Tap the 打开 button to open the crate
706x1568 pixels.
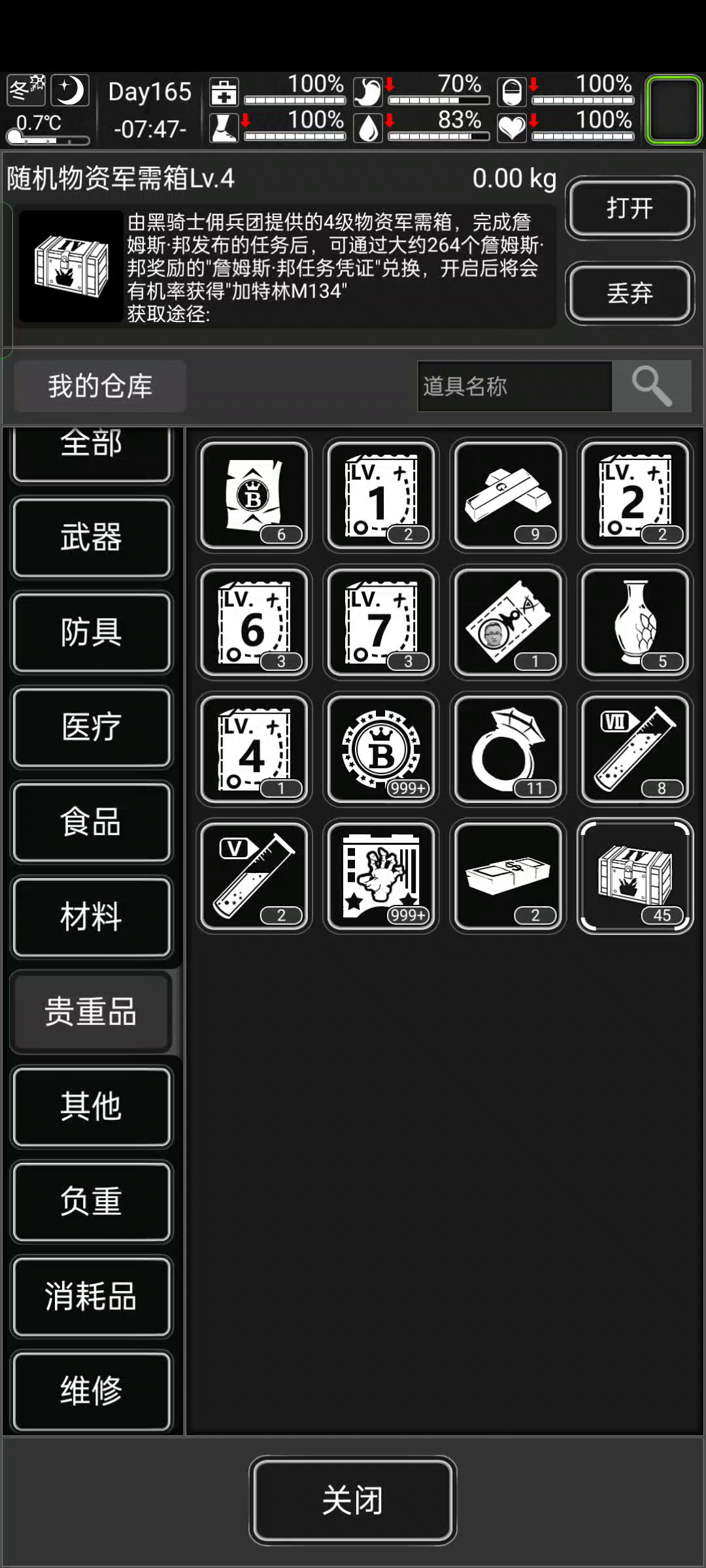(x=630, y=208)
